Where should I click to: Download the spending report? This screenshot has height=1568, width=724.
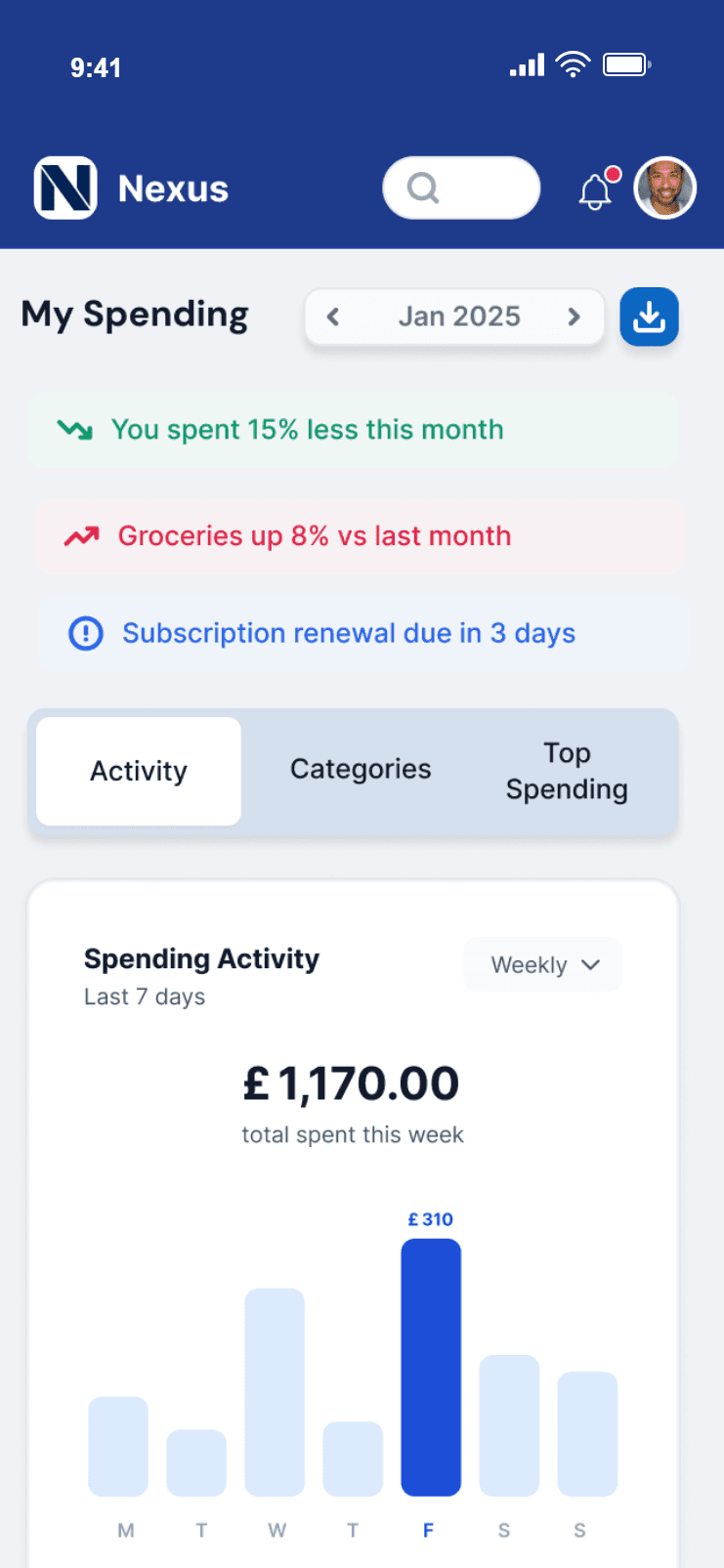coord(650,317)
